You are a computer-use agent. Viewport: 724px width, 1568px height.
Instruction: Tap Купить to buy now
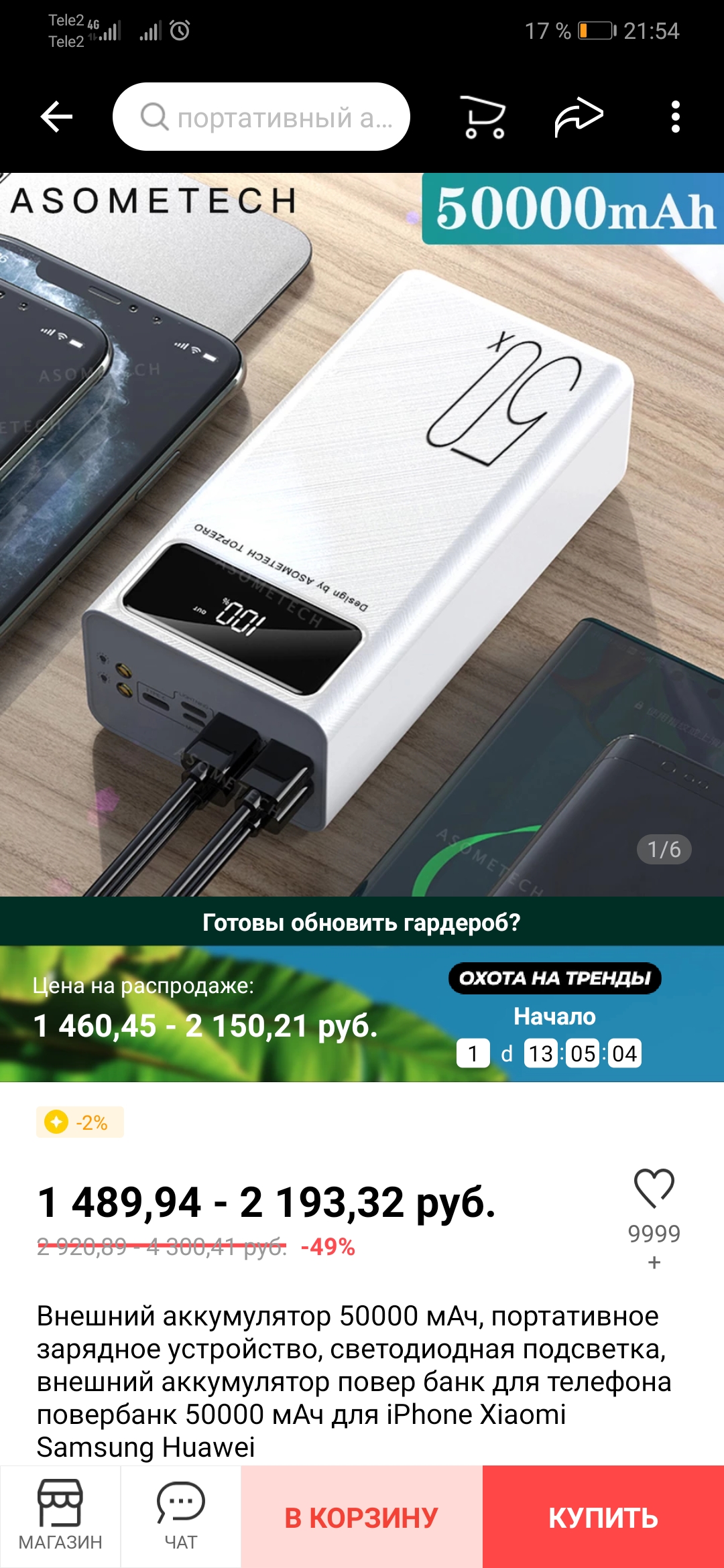pos(603,1517)
